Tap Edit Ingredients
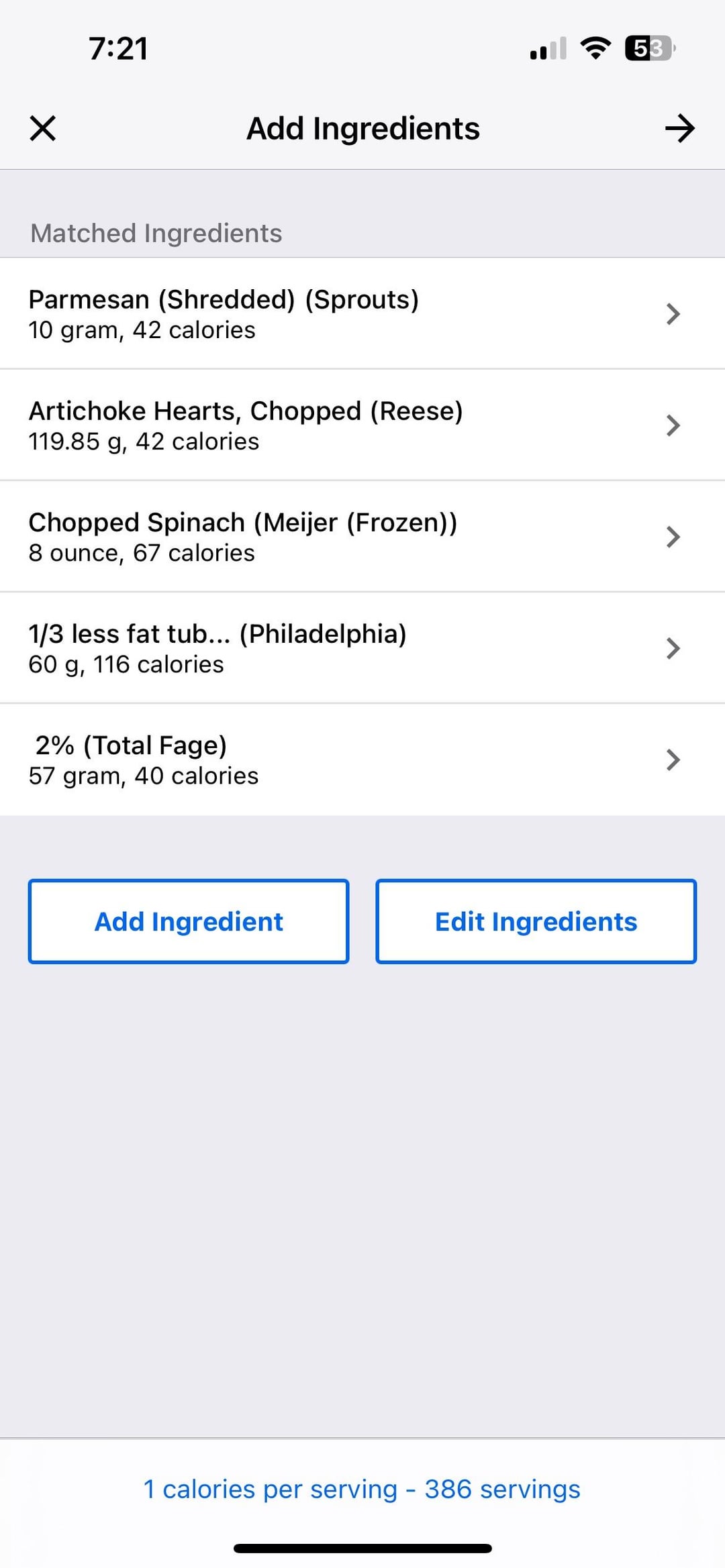 [x=536, y=921]
